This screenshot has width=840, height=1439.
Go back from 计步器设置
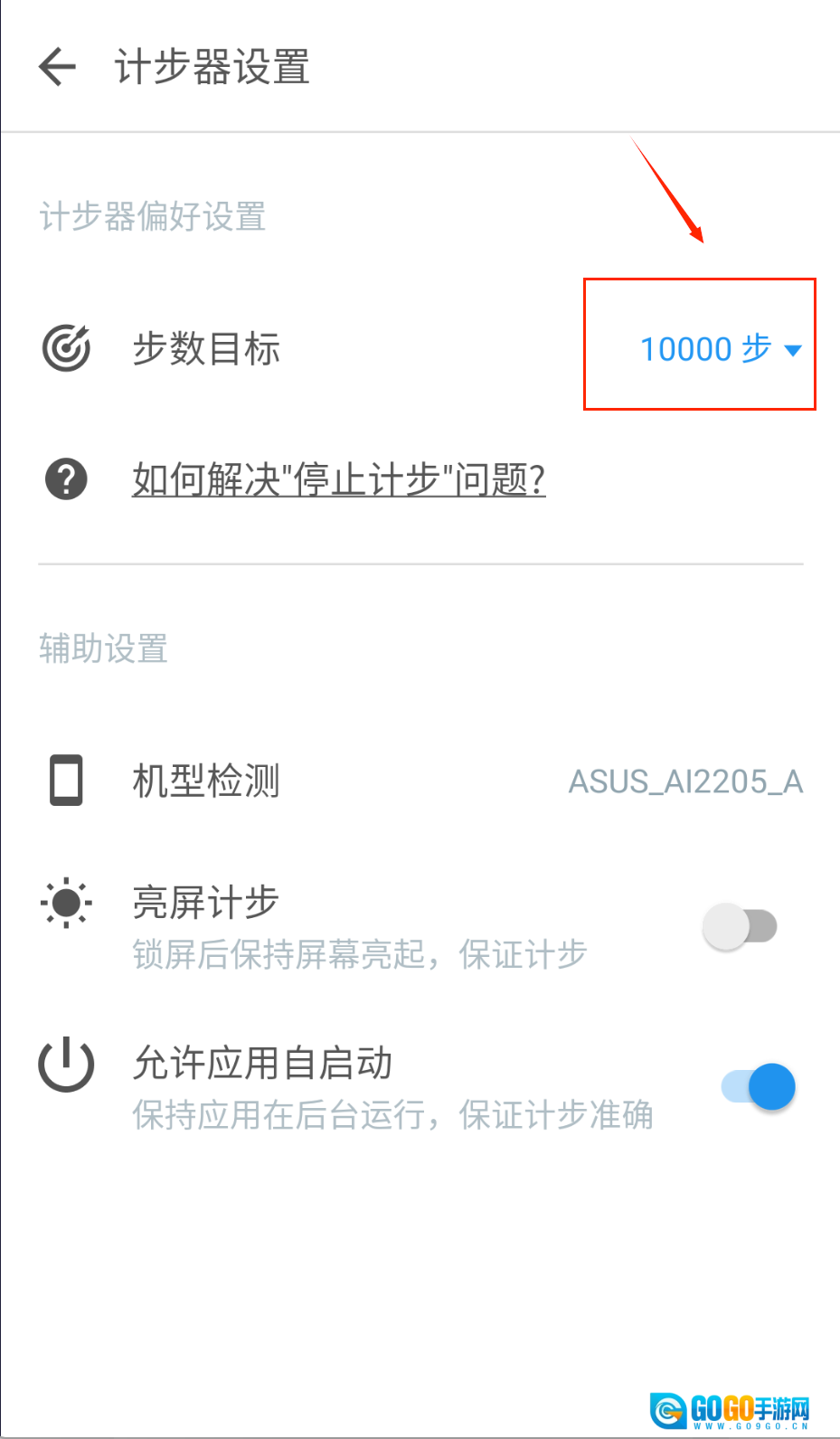click(58, 67)
